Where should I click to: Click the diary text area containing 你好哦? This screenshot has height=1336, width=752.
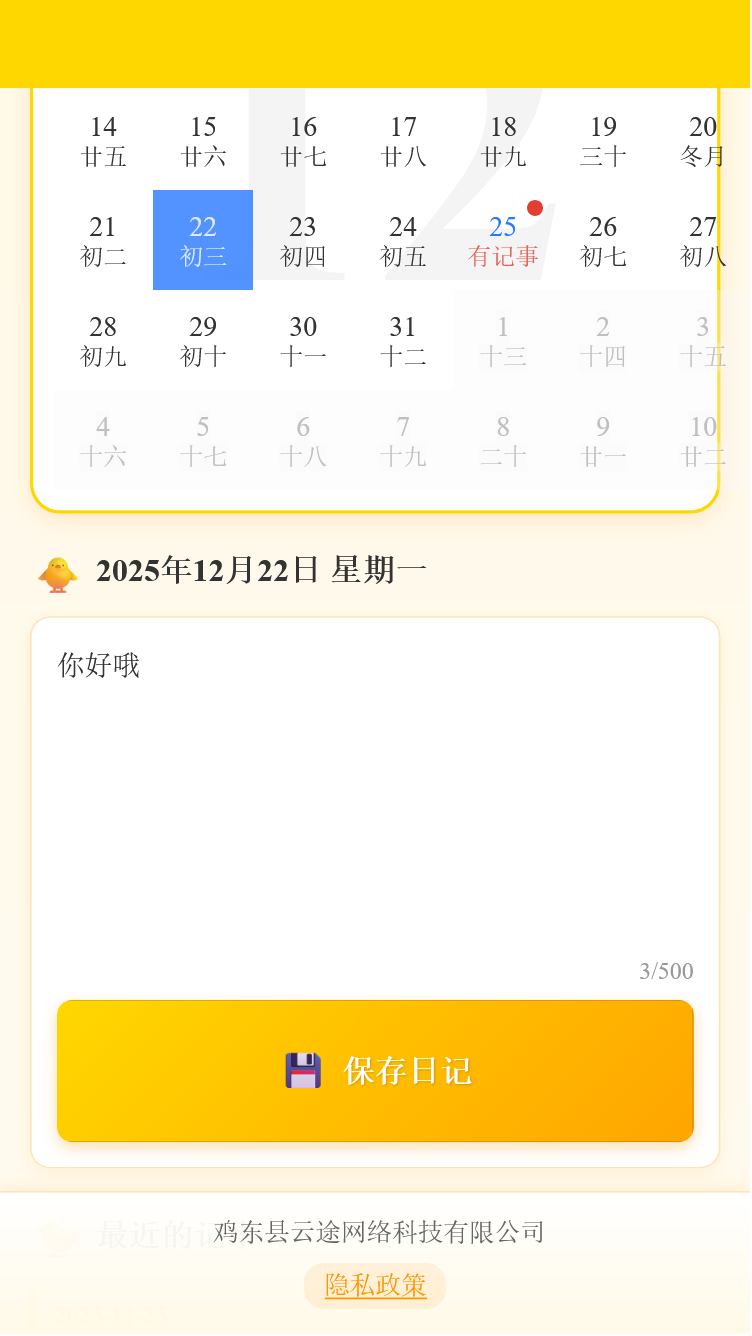tap(375, 800)
